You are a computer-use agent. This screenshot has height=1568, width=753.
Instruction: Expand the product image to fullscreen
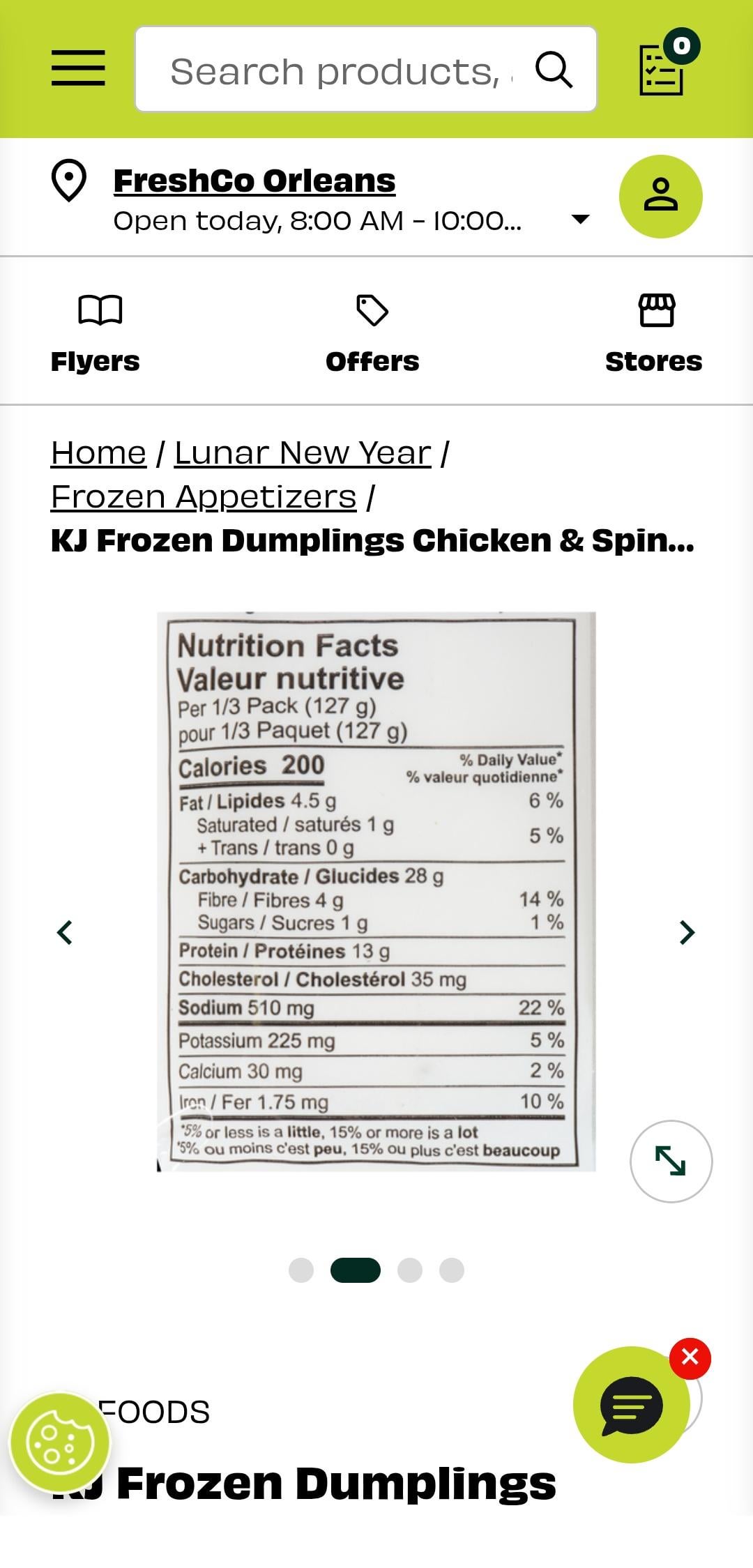pos(671,1161)
